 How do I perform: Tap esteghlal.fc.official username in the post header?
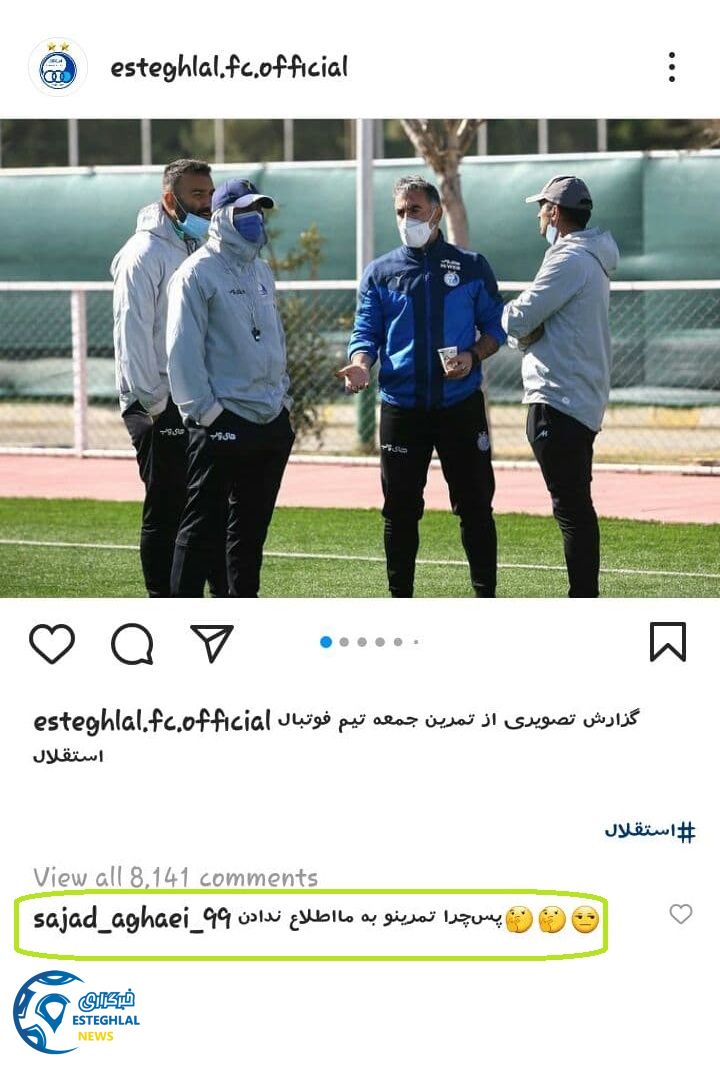click(229, 68)
